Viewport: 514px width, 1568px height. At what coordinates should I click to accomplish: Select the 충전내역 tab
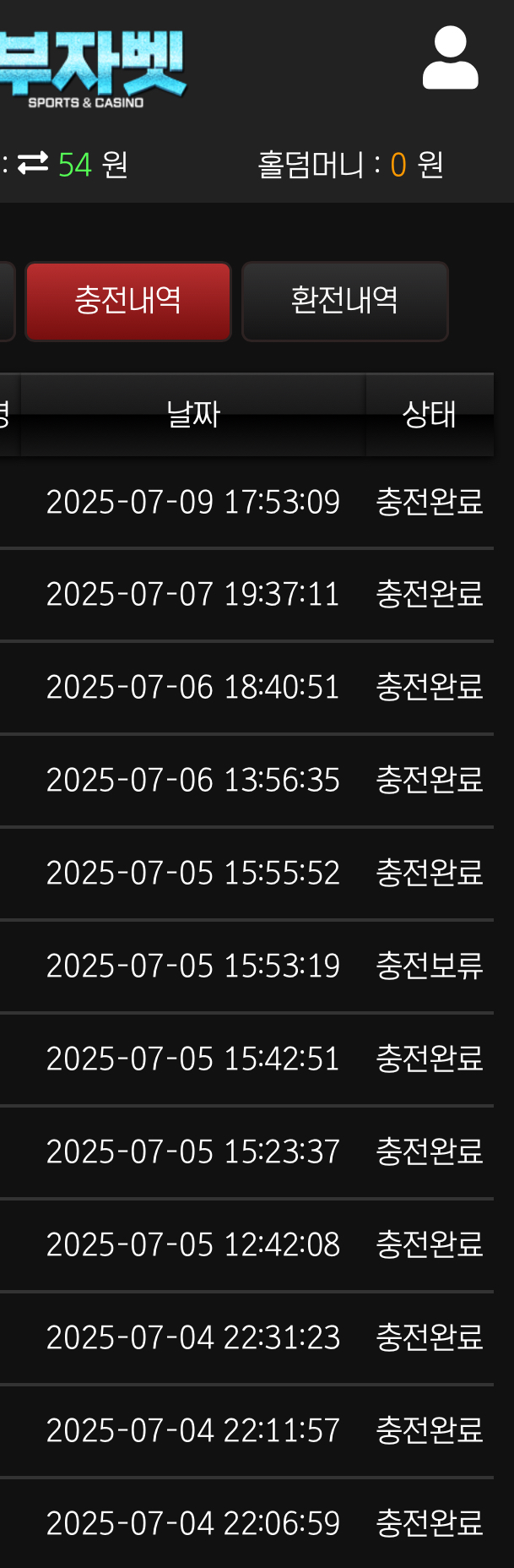coord(128,302)
